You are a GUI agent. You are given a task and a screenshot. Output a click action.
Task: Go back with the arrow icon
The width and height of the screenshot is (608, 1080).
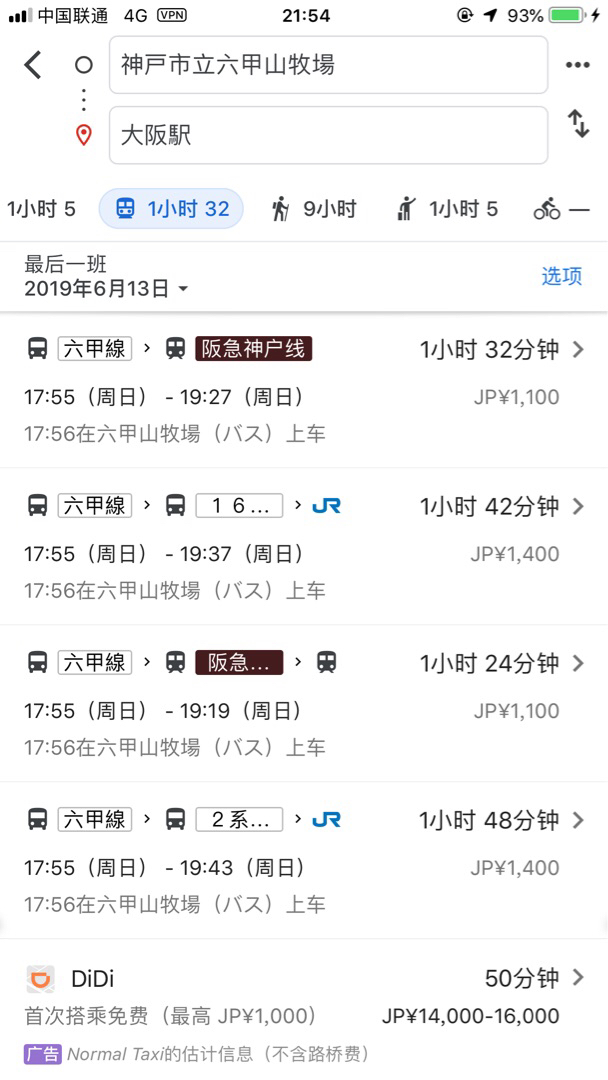pos(33,65)
